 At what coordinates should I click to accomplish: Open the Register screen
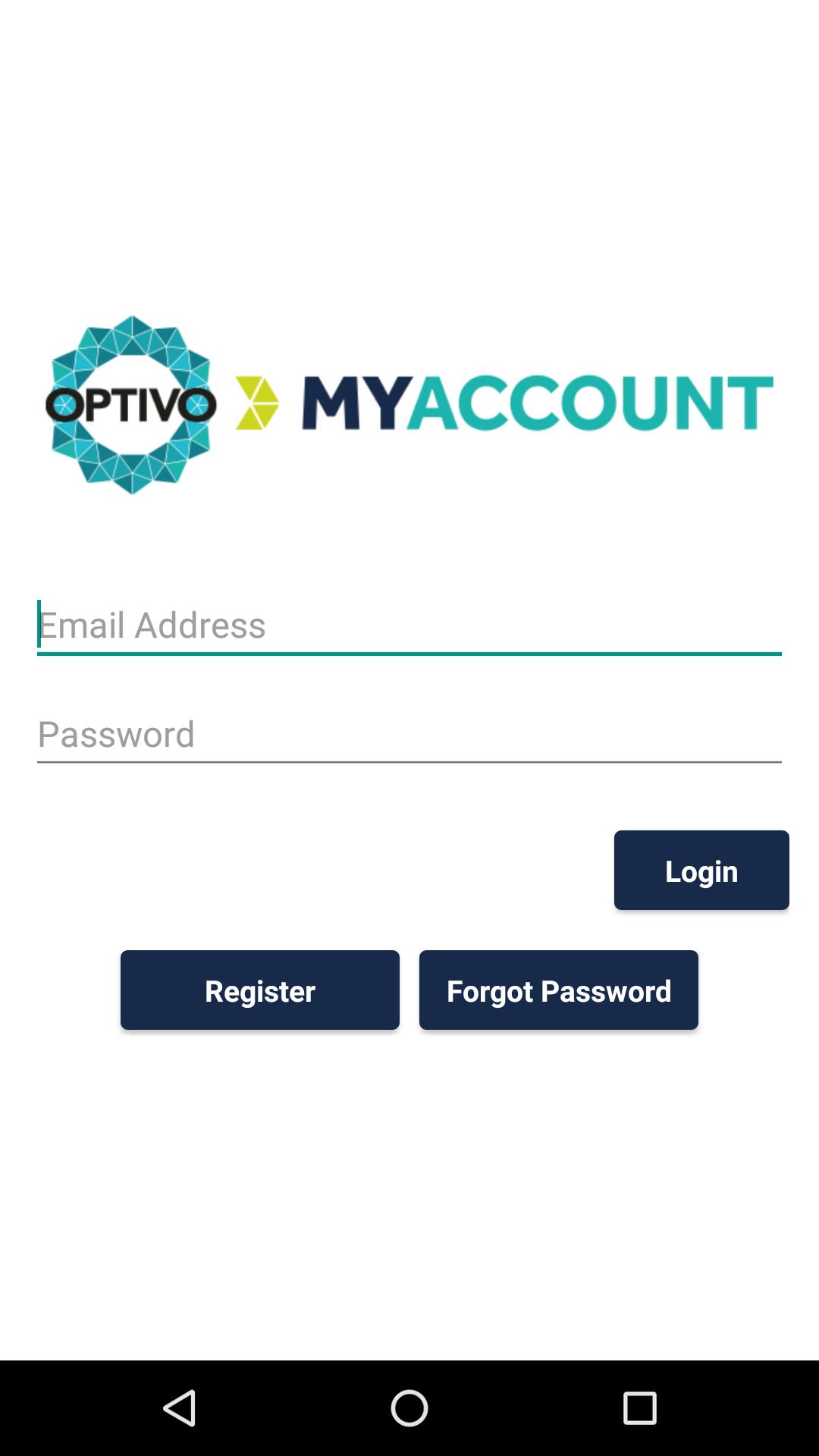click(x=259, y=990)
